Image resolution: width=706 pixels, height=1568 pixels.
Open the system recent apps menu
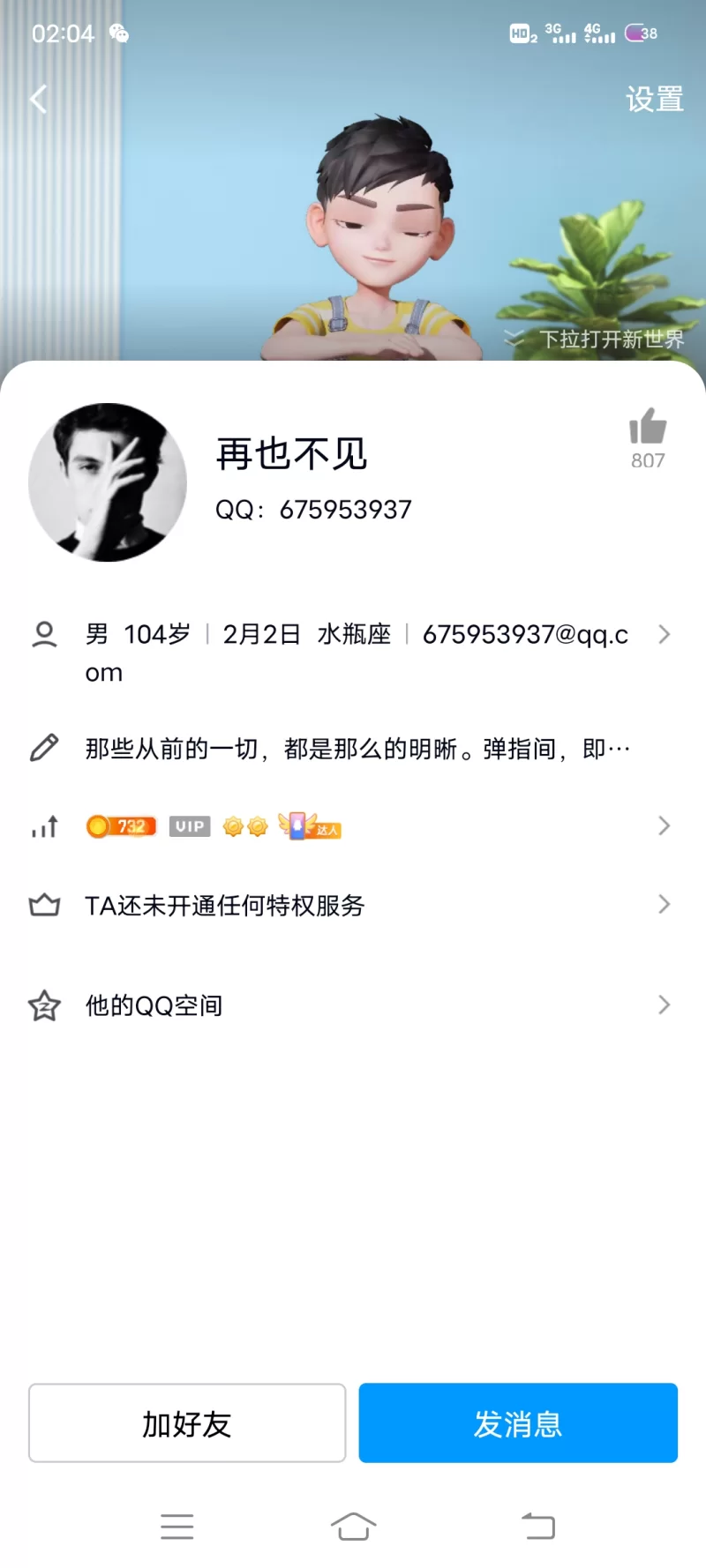tap(177, 1526)
